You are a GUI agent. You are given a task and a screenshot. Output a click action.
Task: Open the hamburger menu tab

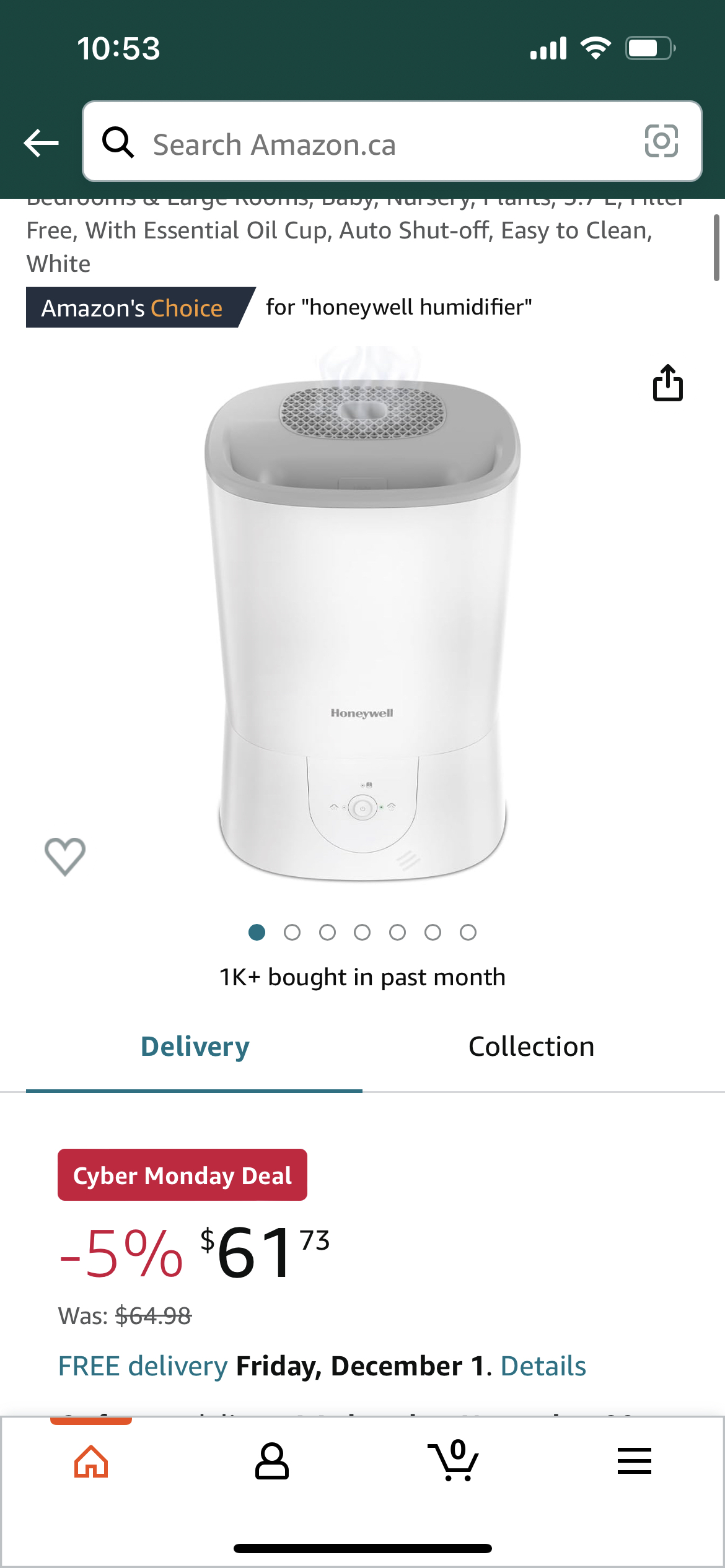coord(634,1462)
